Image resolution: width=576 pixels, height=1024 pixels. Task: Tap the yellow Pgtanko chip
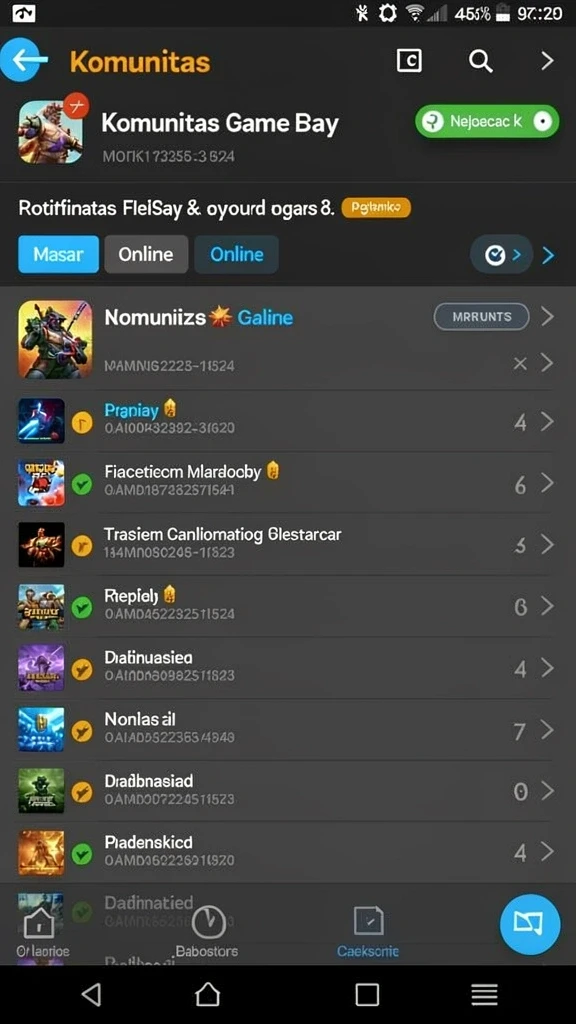coord(376,208)
